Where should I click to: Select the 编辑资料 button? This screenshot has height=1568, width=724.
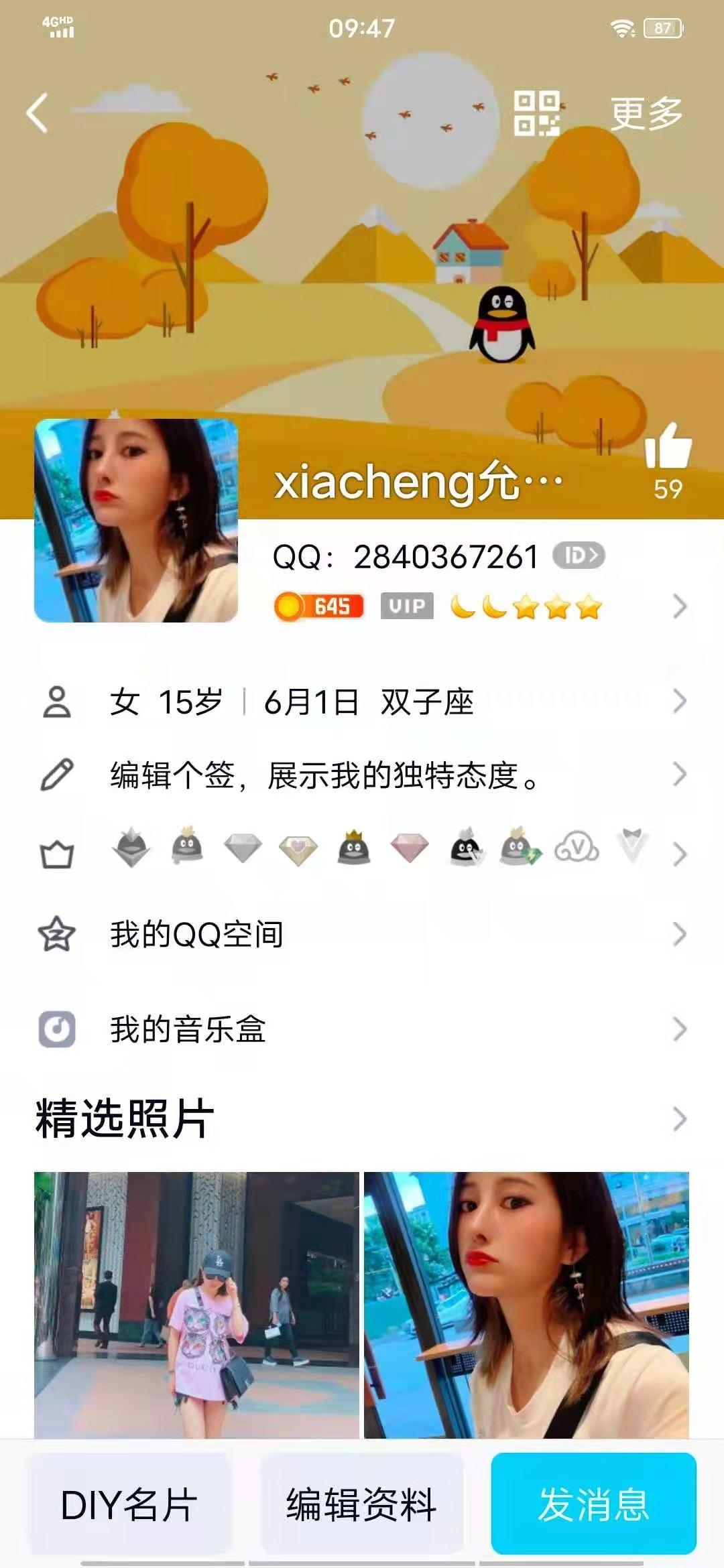tap(361, 1504)
